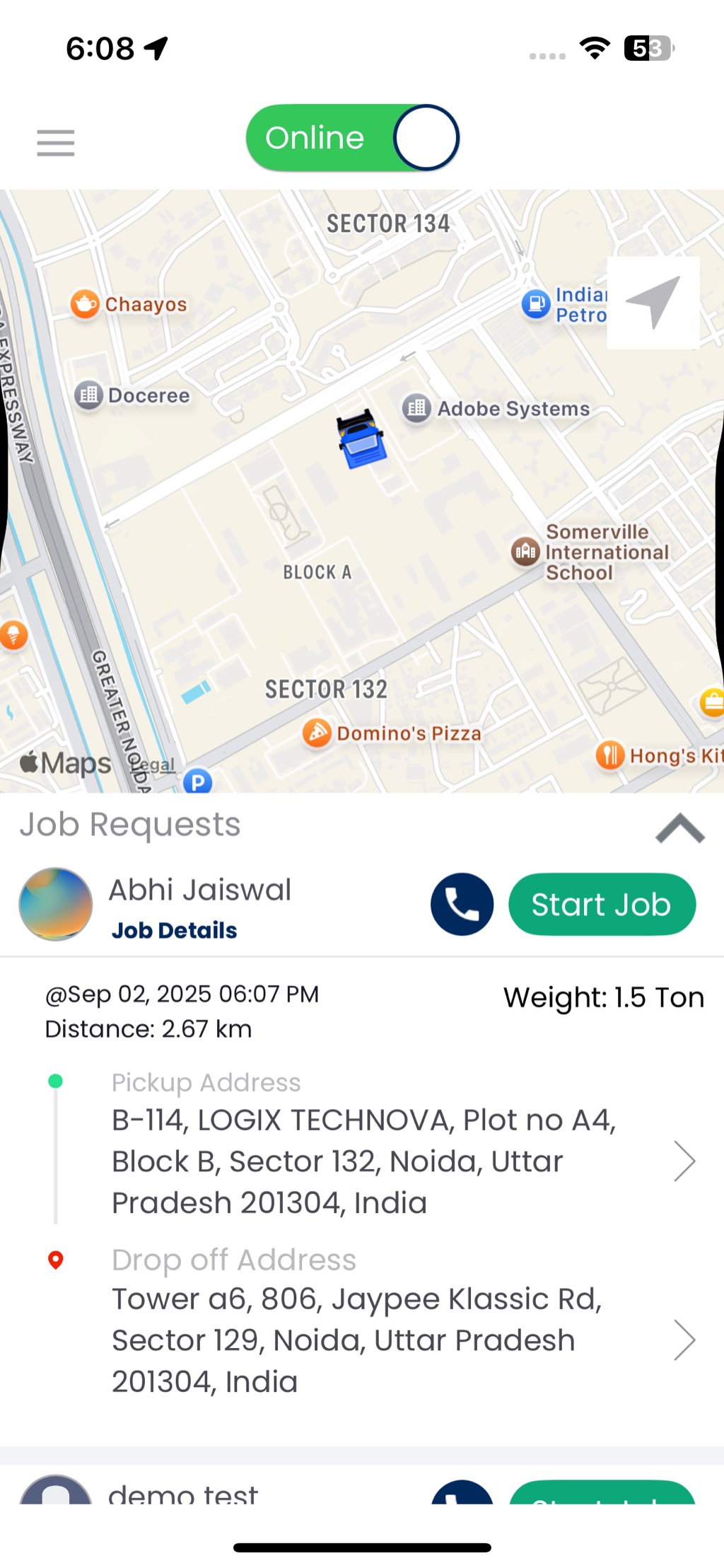Open Job Details for Abhi Jaiswal
The height and width of the screenshot is (1568, 724).
174,931
